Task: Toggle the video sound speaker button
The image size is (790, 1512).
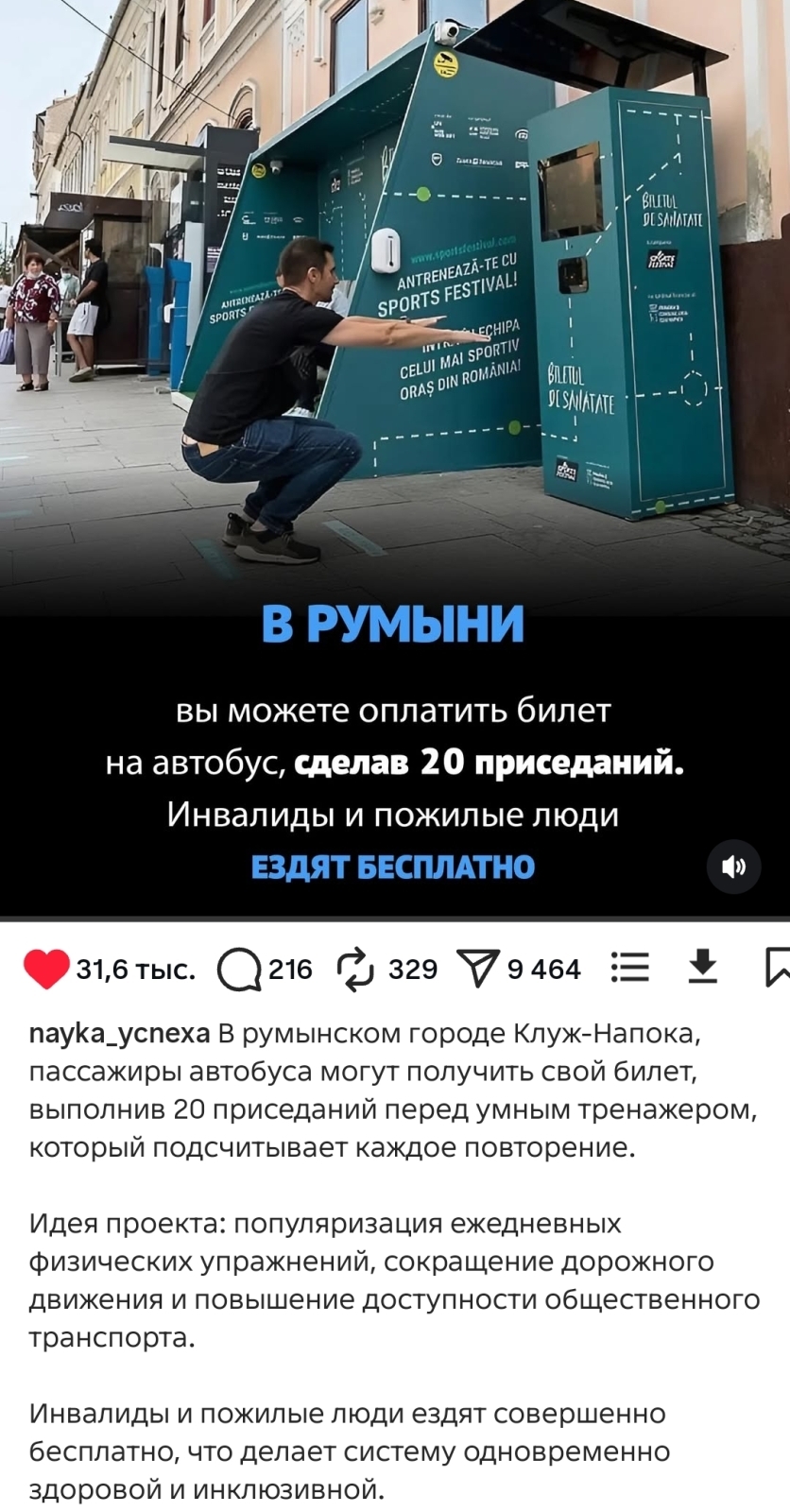Action: [x=734, y=867]
